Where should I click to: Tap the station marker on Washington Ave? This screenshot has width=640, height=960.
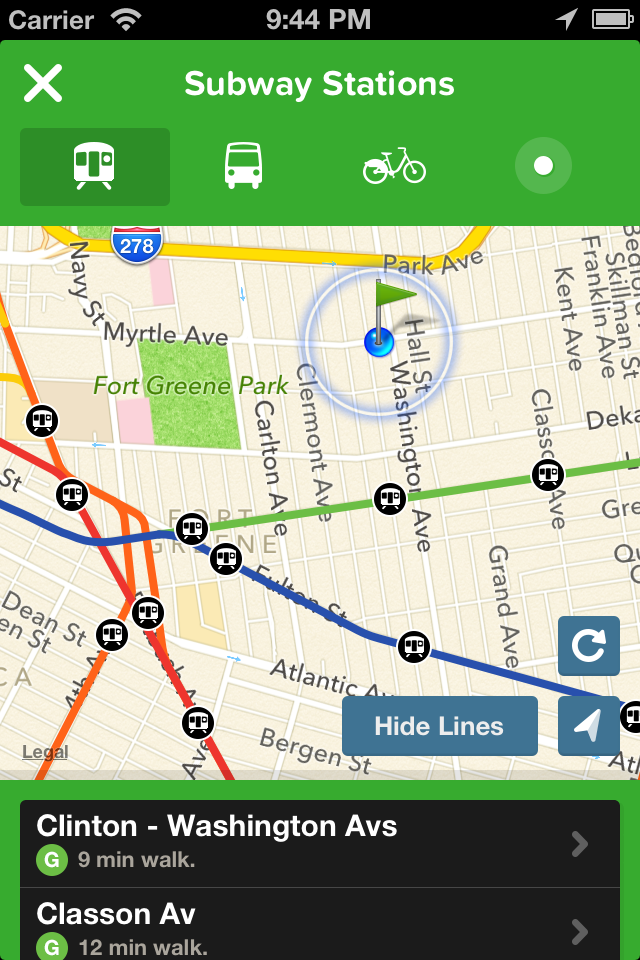pos(390,499)
